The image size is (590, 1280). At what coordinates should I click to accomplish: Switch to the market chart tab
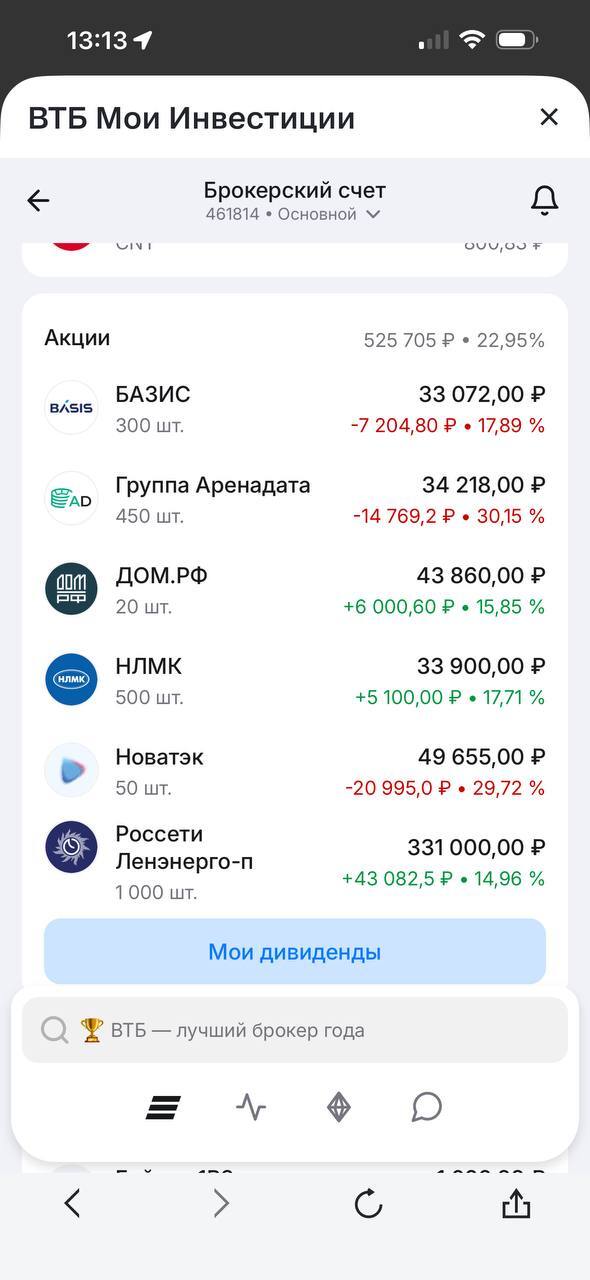[251, 1107]
